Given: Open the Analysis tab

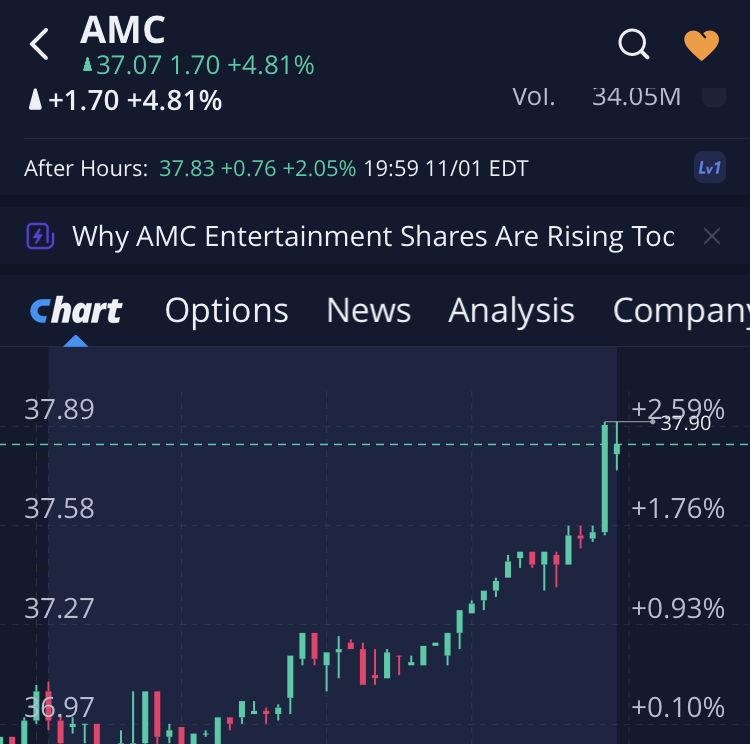Looking at the screenshot, I should pos(511,311).
